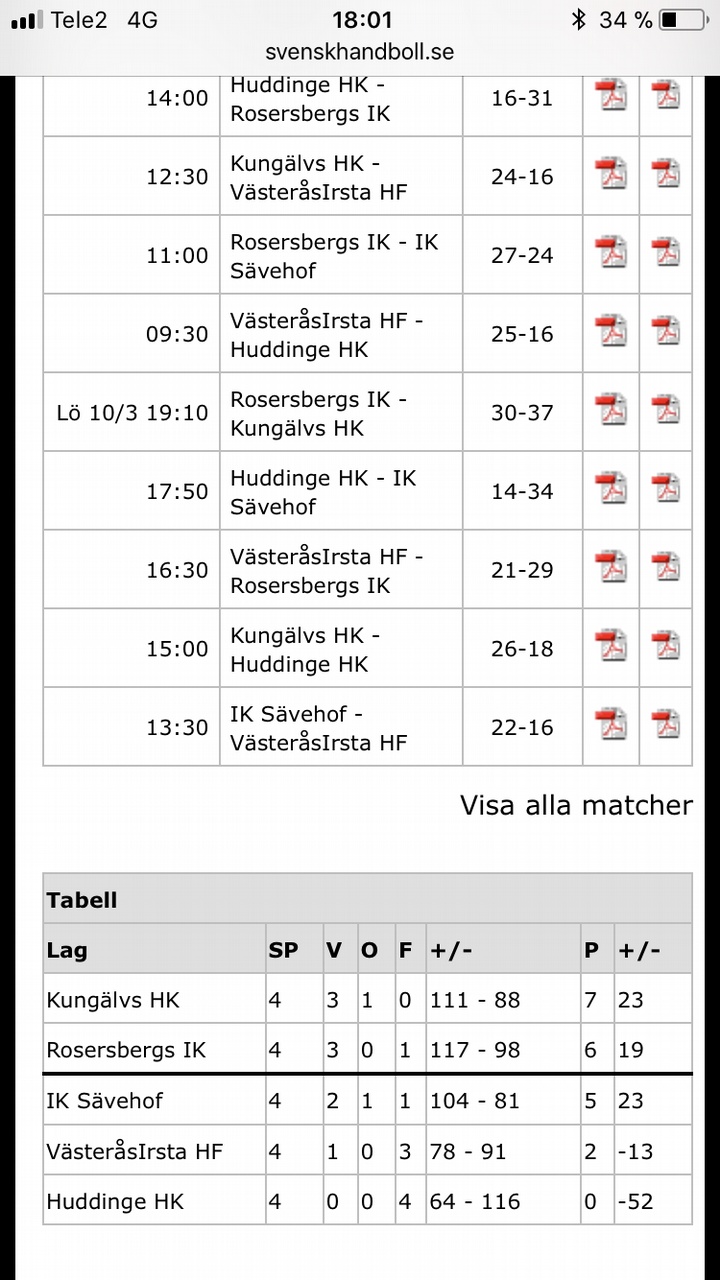The height and width of the screenshot is (1280, 720).
Task: Open first PDF for Rosersbergs IK - IK Sävehof
Action: click(x=611, y=251)
